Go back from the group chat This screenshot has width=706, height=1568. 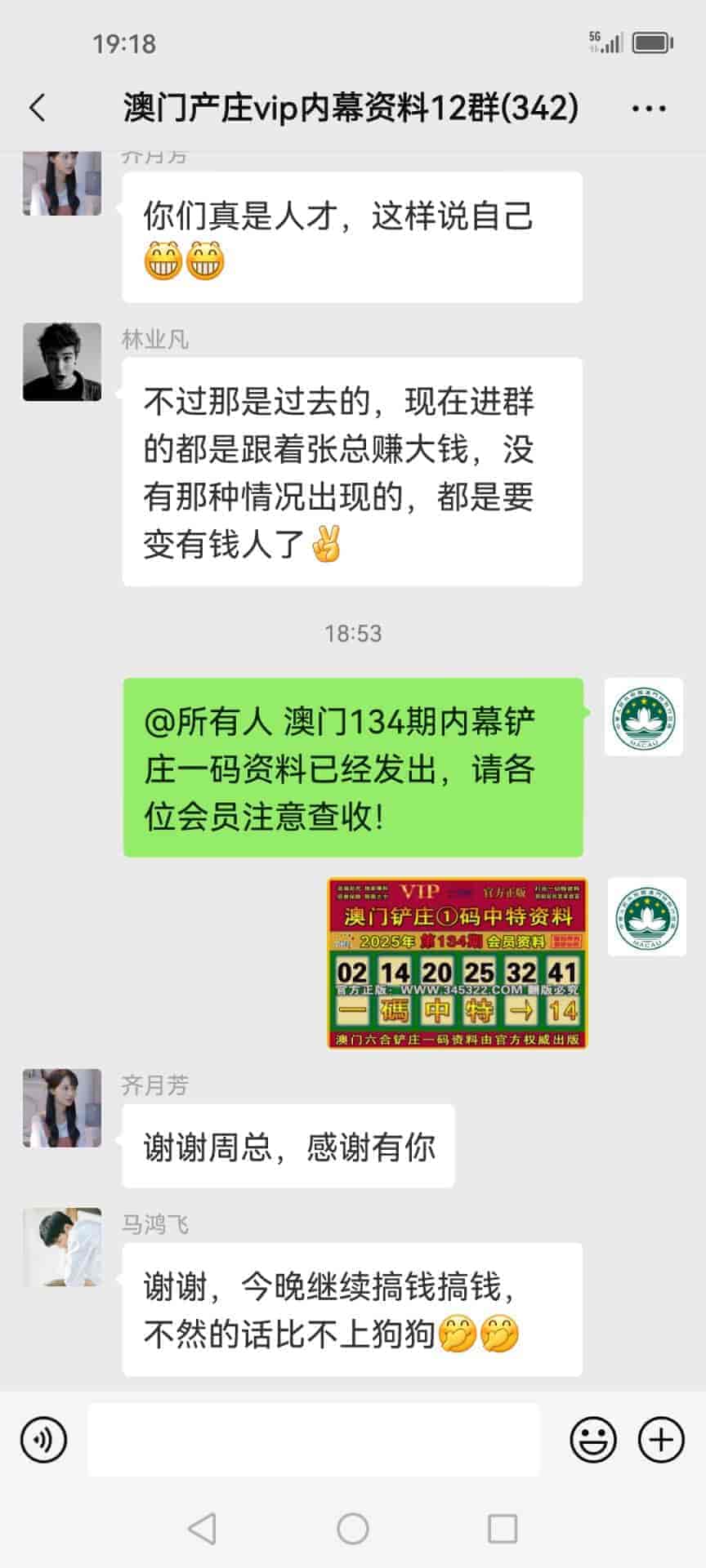tap(38, 108)
